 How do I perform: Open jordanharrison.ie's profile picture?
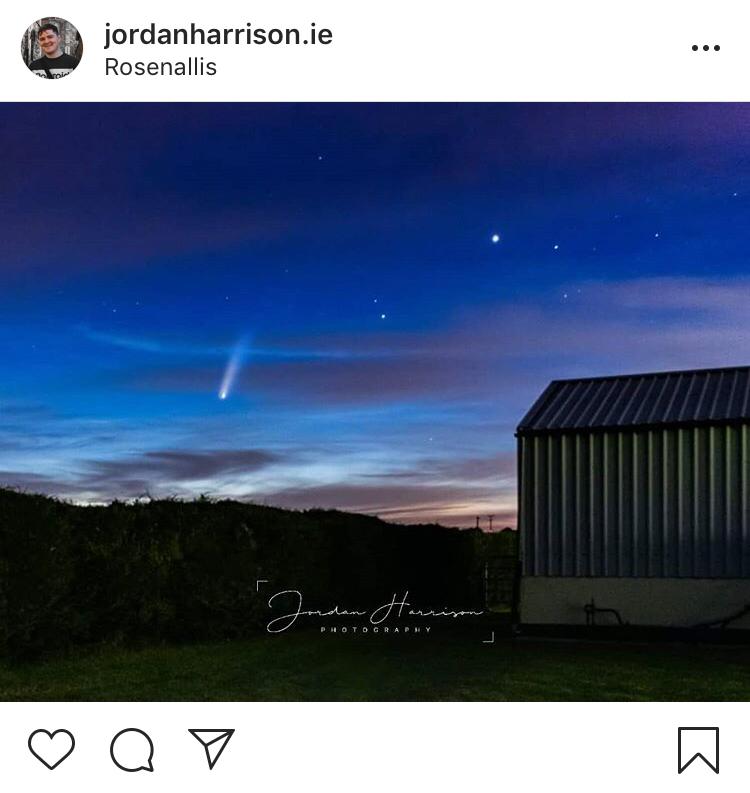pyautogui.click(x=52, y=48)
